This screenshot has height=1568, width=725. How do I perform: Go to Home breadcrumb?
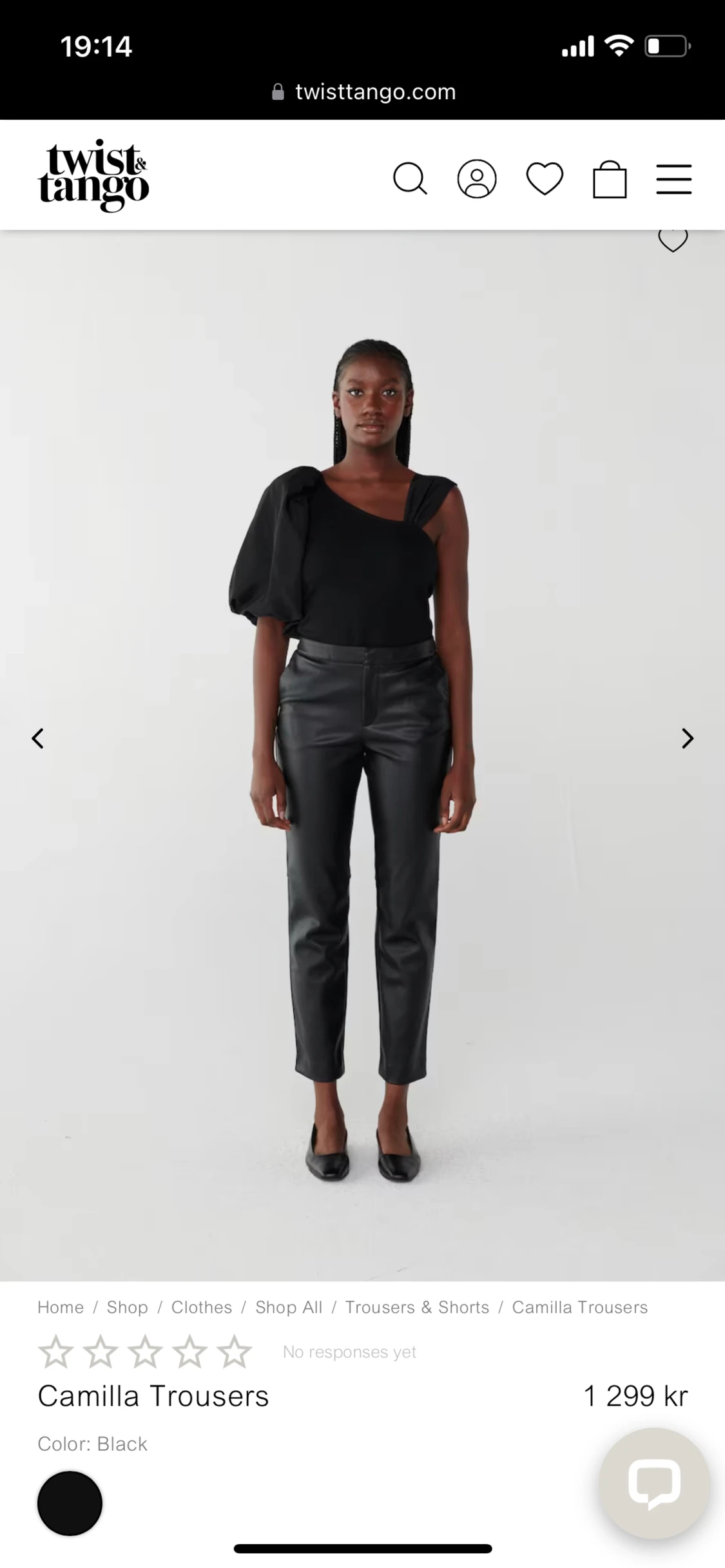pos(61,1307)
